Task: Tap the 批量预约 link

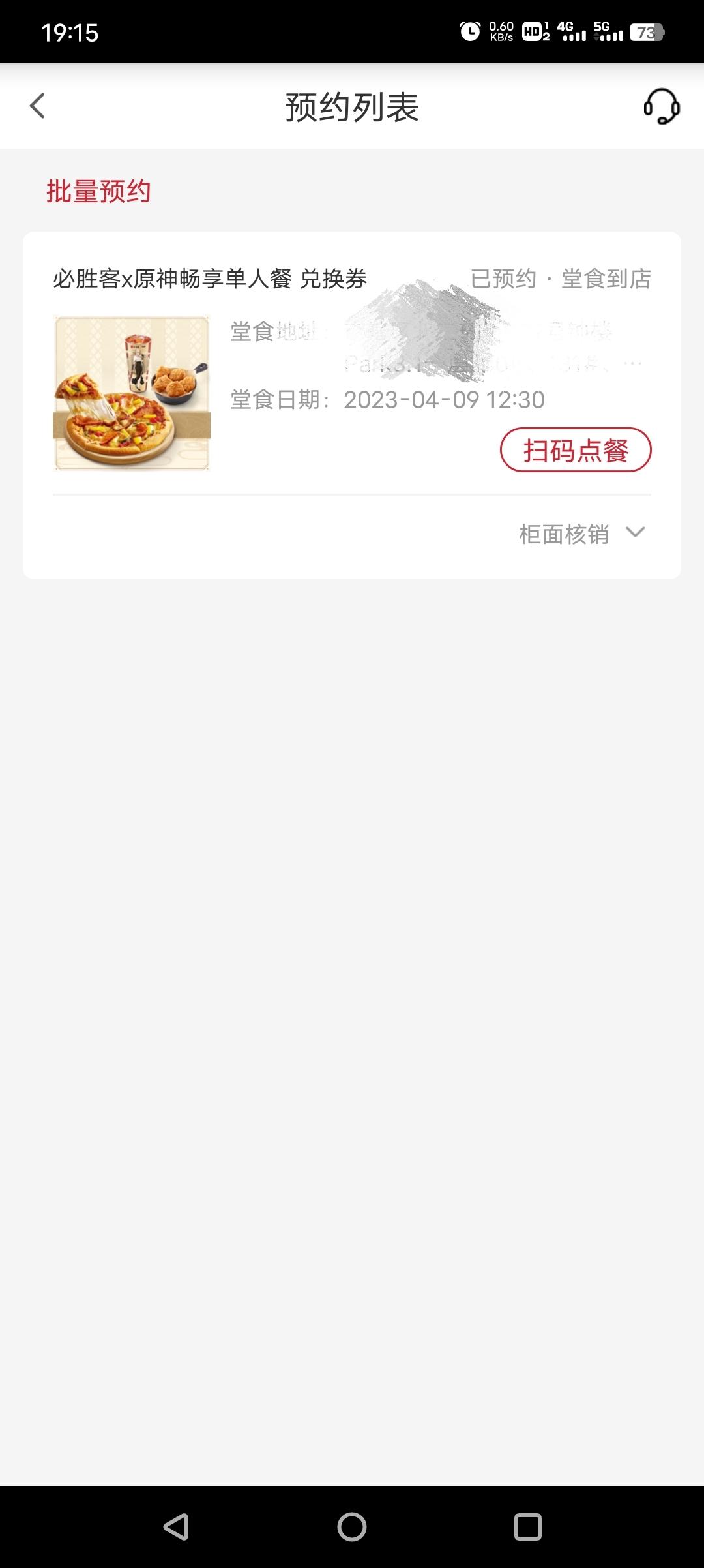Action: [98, 192]
